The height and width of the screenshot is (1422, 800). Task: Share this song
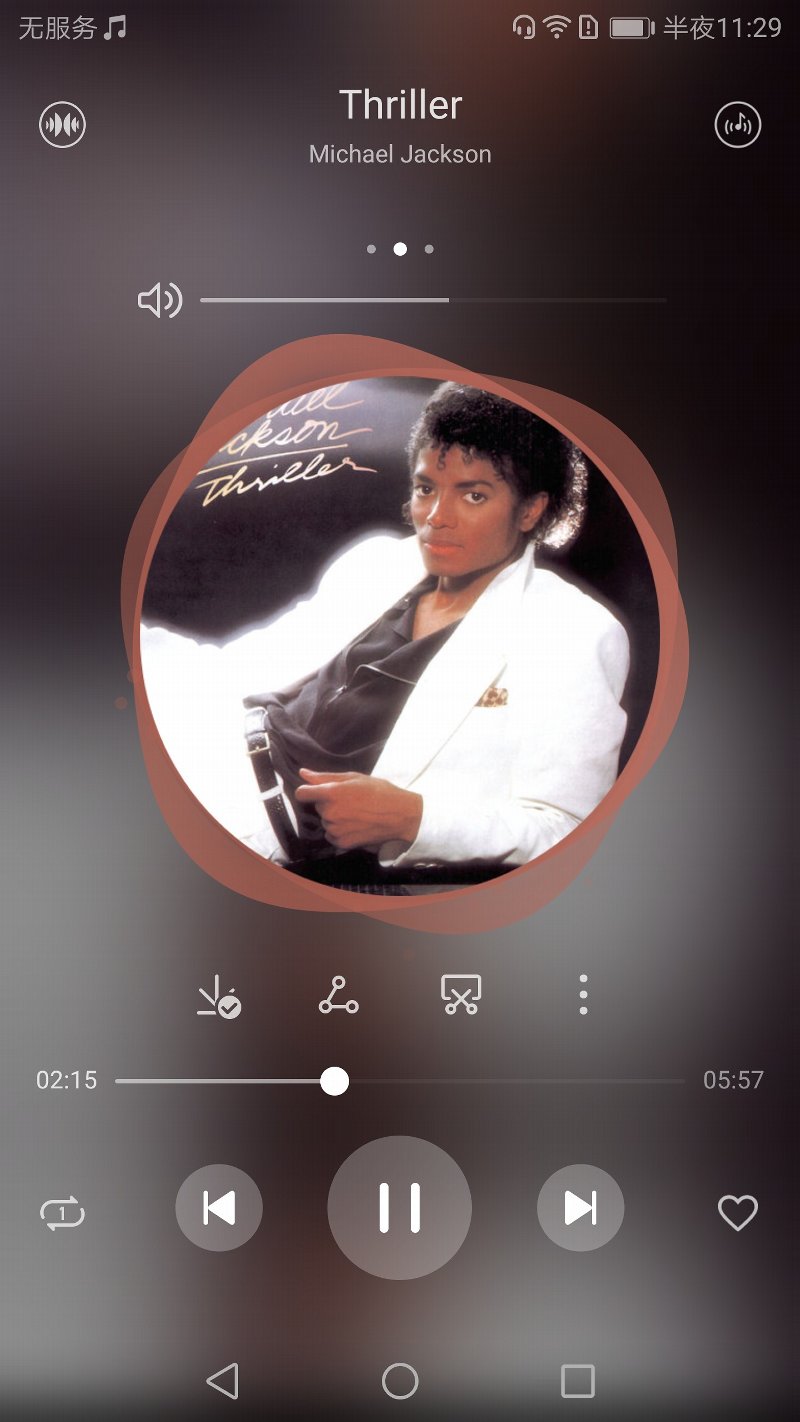click(338, 996)
